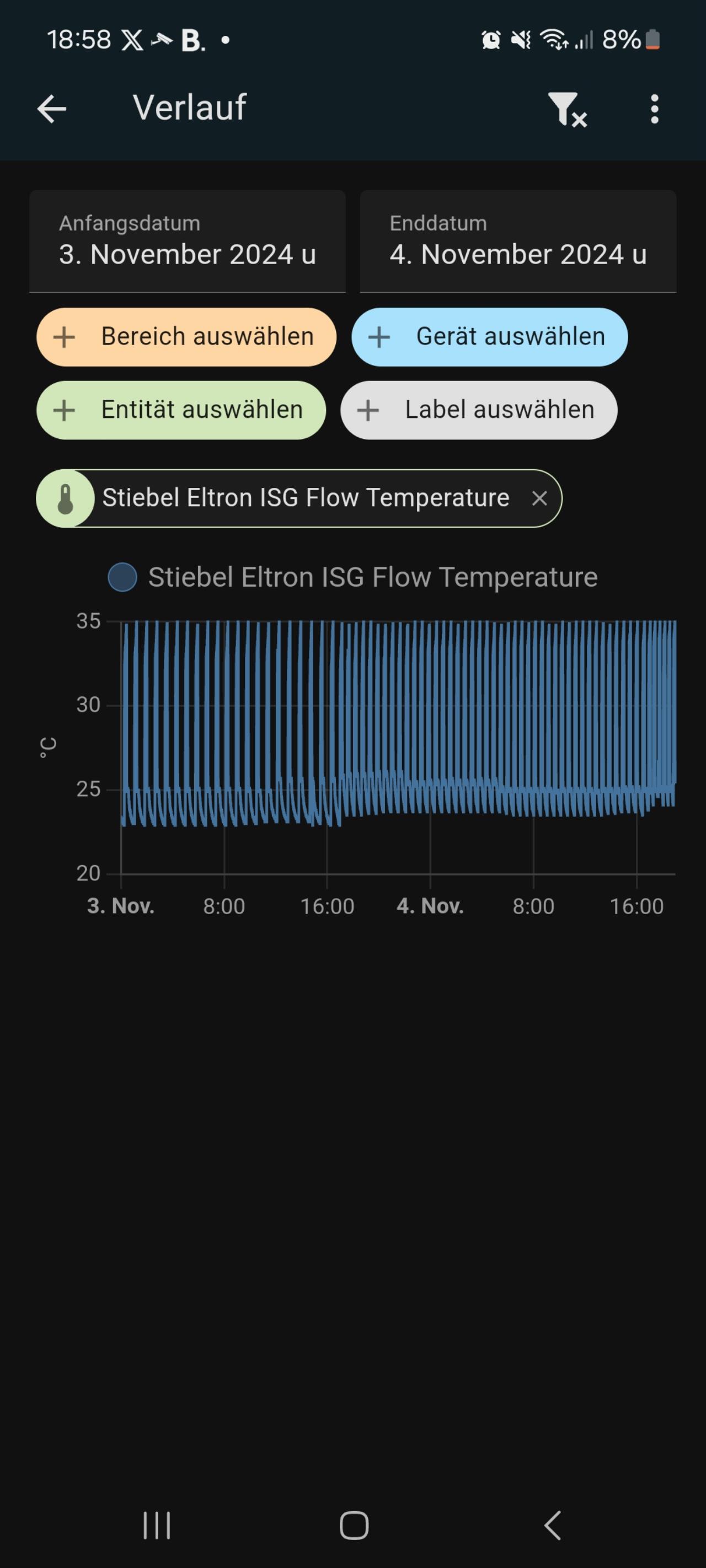Toggle Flow Temperature series in chart legend
The height and width of the screenshot is (1568, 706).
[x=352, y=577]
